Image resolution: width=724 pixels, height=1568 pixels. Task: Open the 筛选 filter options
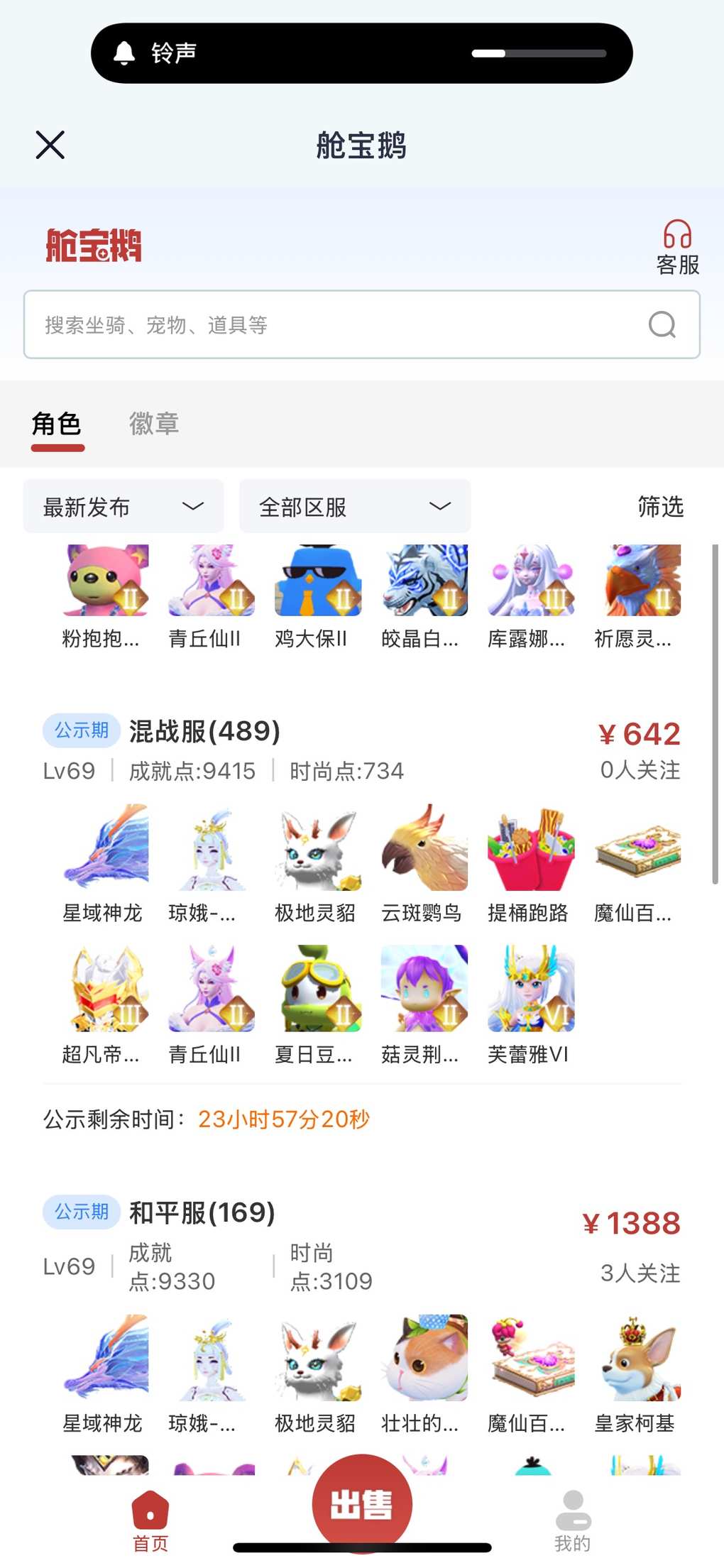660,507
